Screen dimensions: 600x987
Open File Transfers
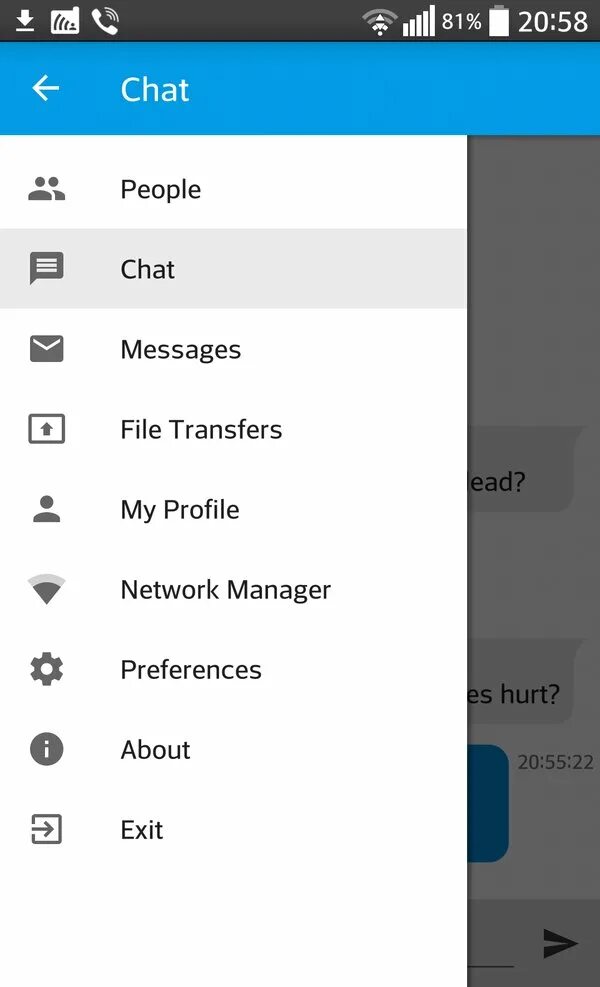pyautogui.click(x=201, y=429)
